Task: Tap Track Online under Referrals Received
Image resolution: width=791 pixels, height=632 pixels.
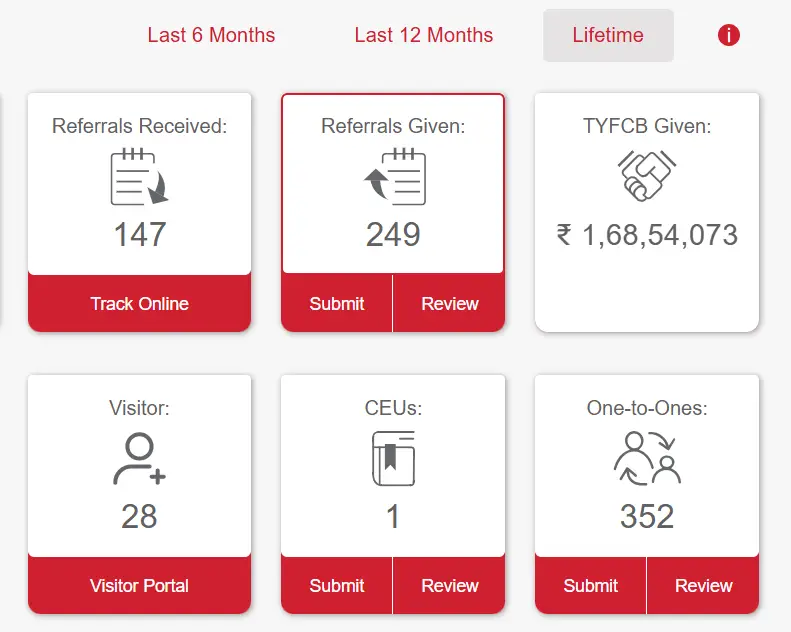Action: click(139, 303)
